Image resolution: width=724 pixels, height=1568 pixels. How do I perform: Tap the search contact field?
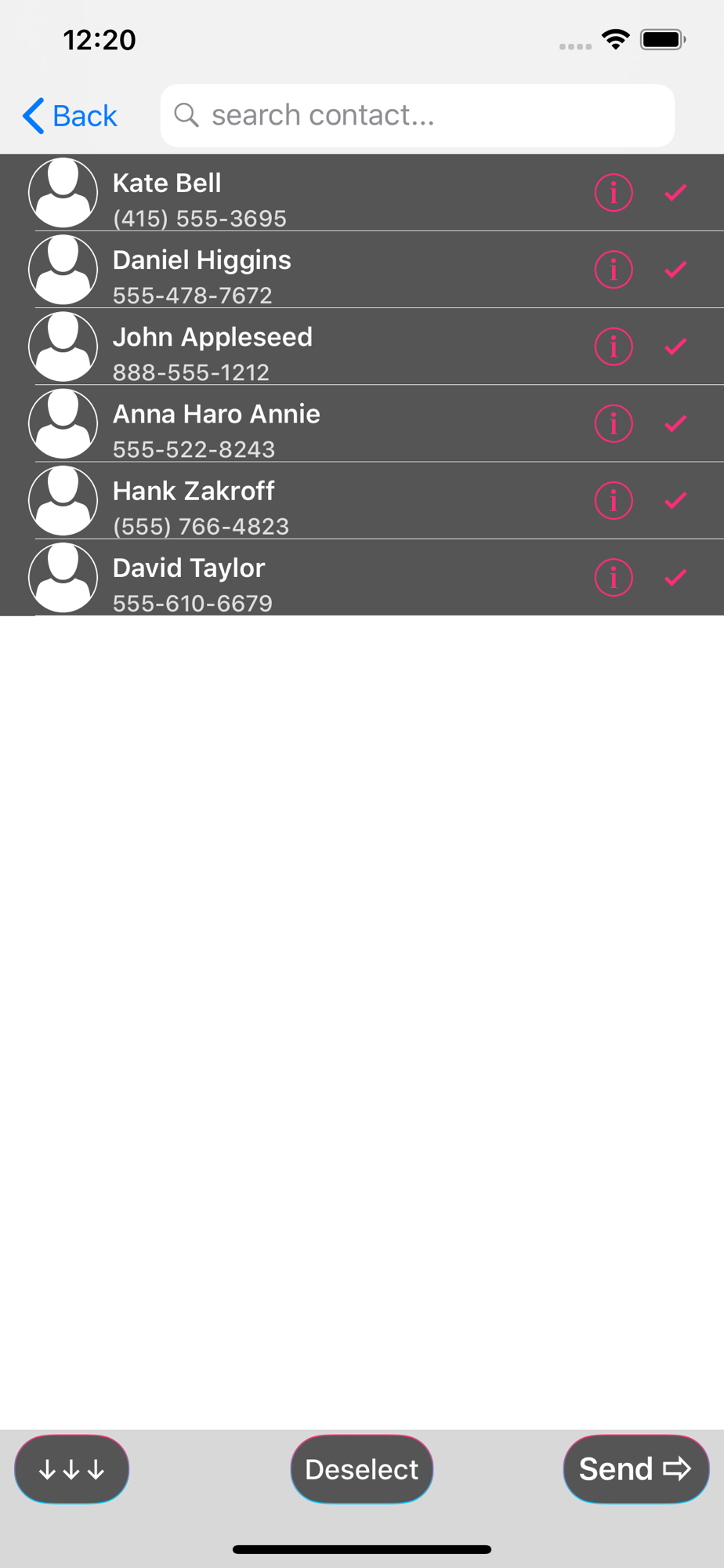pyautogui.click(x=418, y=115)
